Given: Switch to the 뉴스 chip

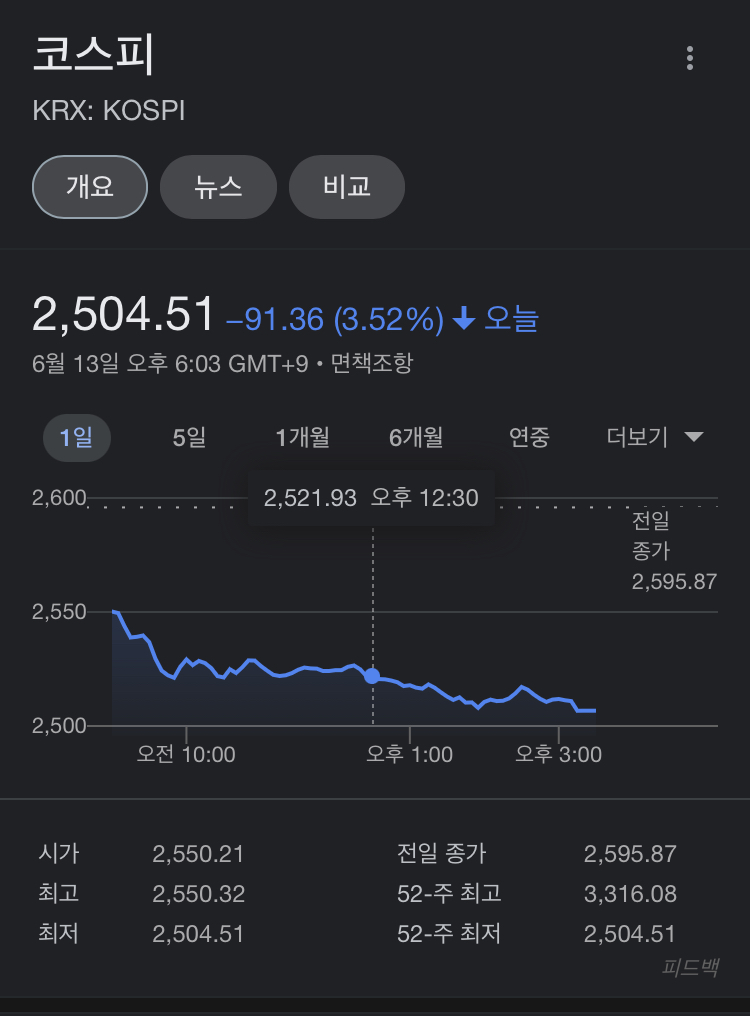Looking at the screenshot, I should [218, 187].
